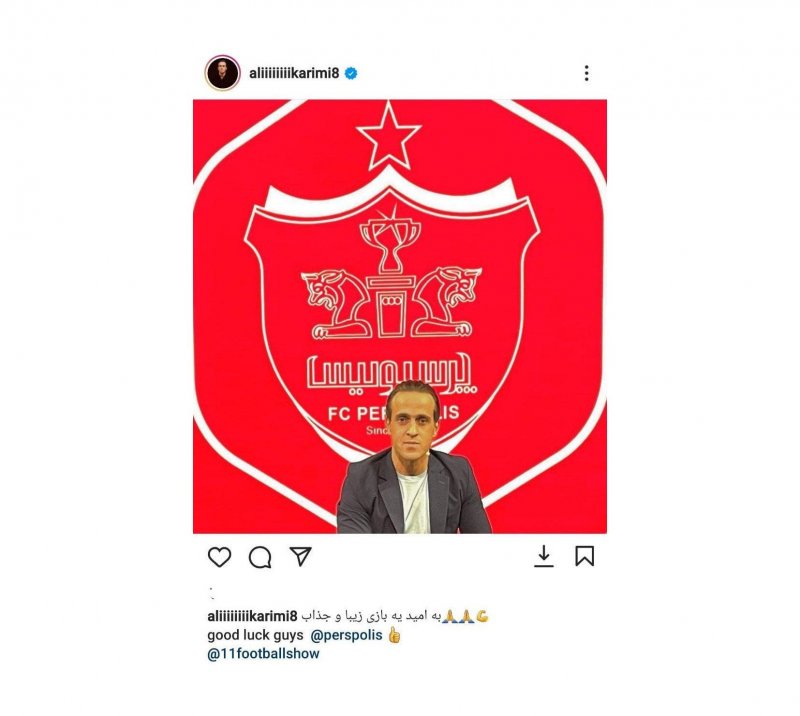Open aliiiiiiiikarimi8's profile picture
Screen dimensions: 800x716
coord(222,73)
